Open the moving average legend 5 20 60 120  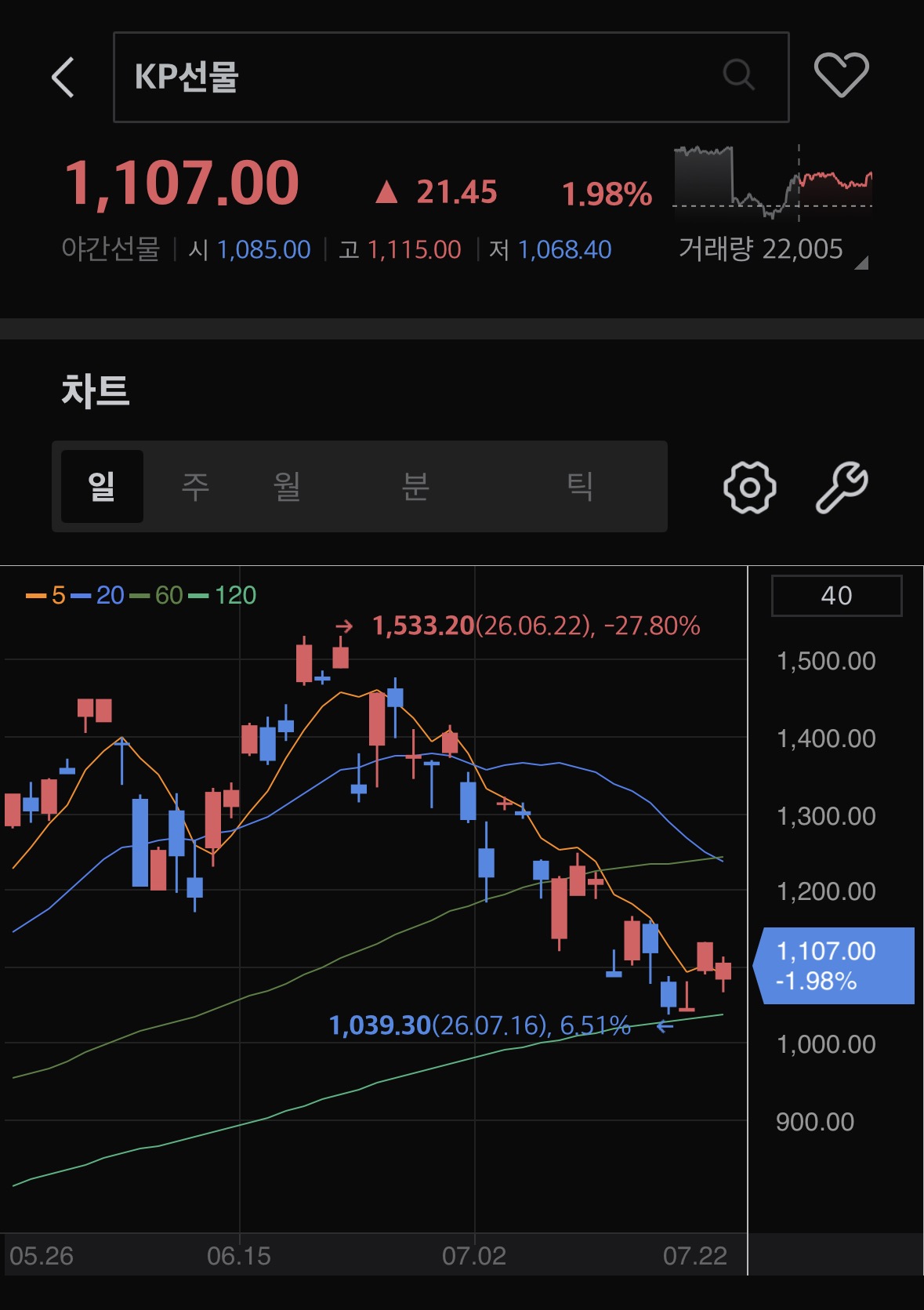[141, 595]
